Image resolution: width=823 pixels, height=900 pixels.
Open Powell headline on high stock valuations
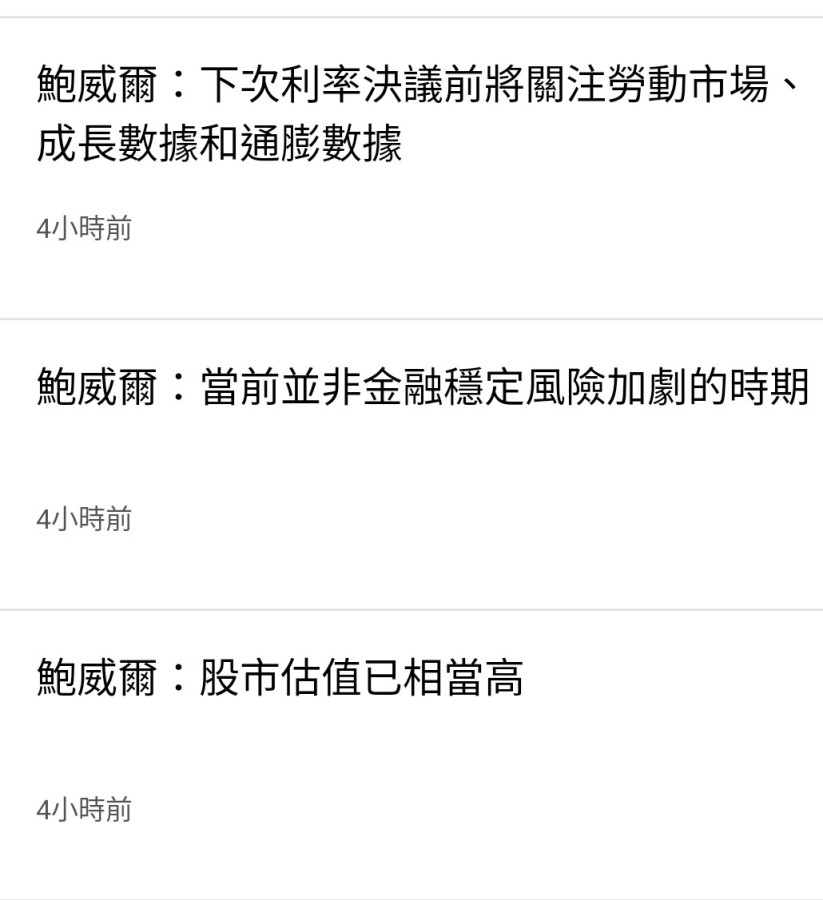(x=280, y=679)
